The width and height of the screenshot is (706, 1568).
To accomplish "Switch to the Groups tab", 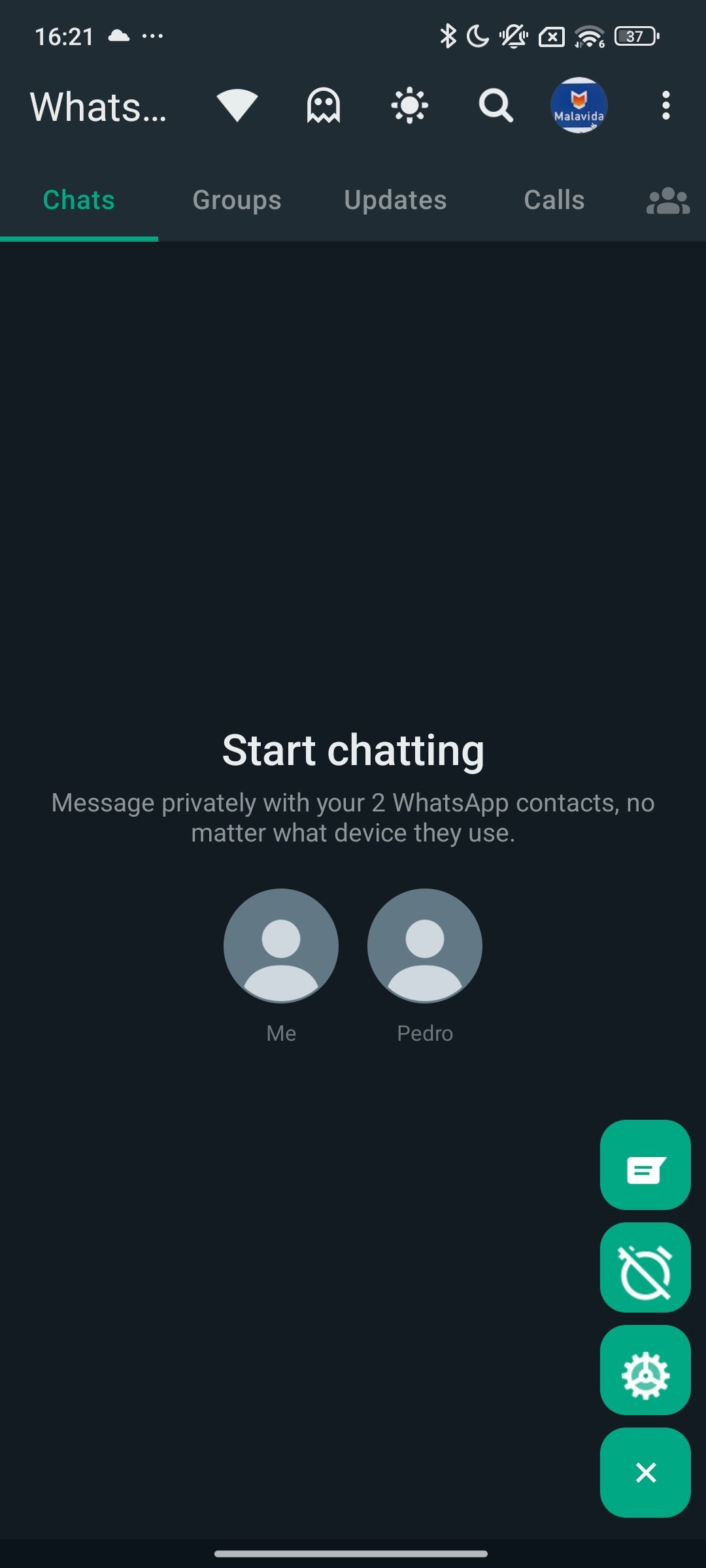I will click(x=237, y=200).
